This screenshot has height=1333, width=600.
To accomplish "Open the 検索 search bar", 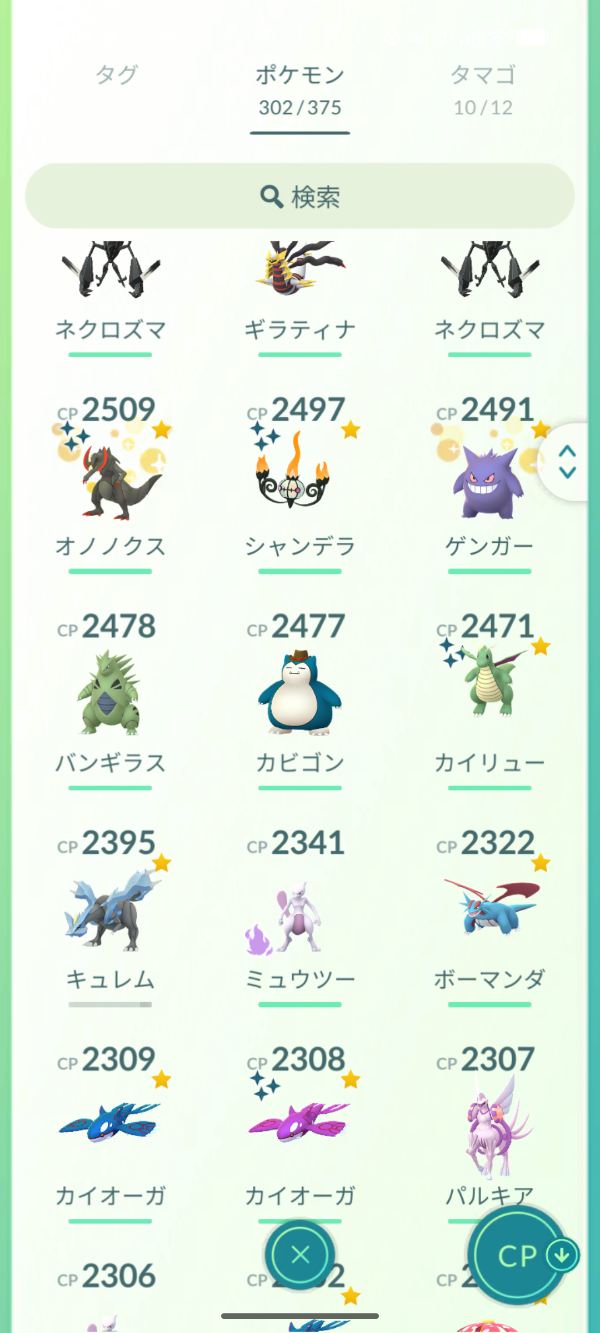I will click(x=300, y=196).
